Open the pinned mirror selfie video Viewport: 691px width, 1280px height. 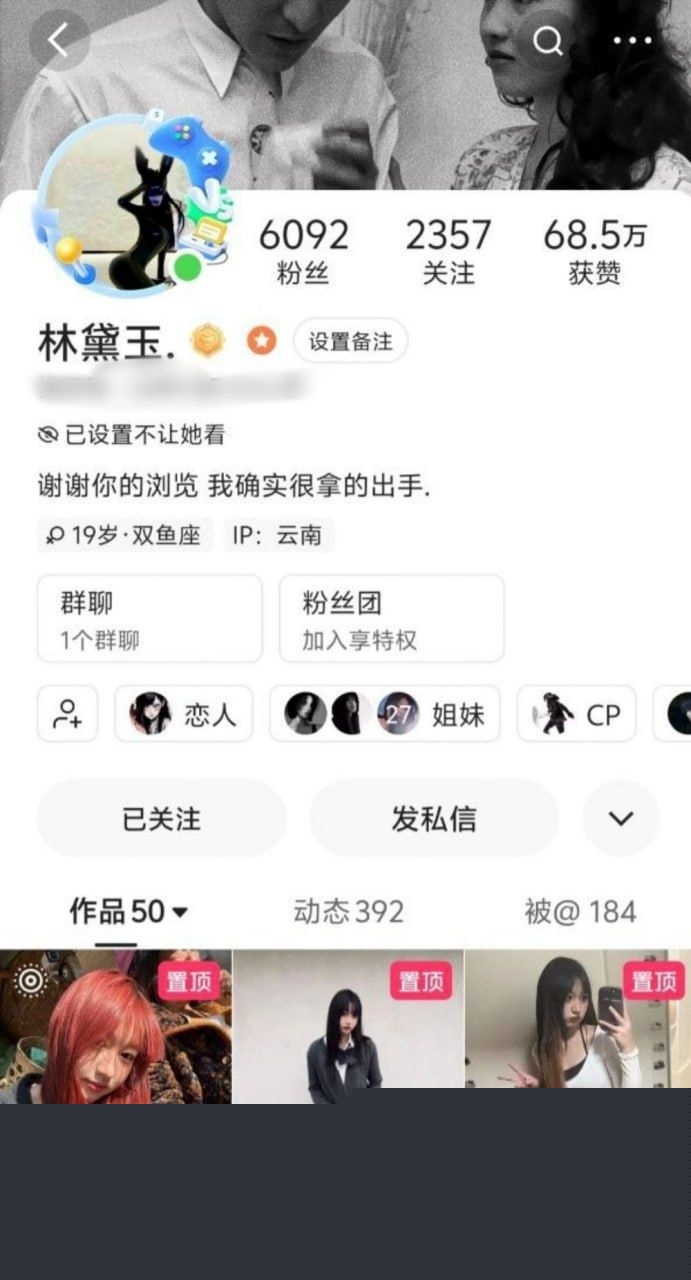pyautogui.click(x=578, y=1027)
